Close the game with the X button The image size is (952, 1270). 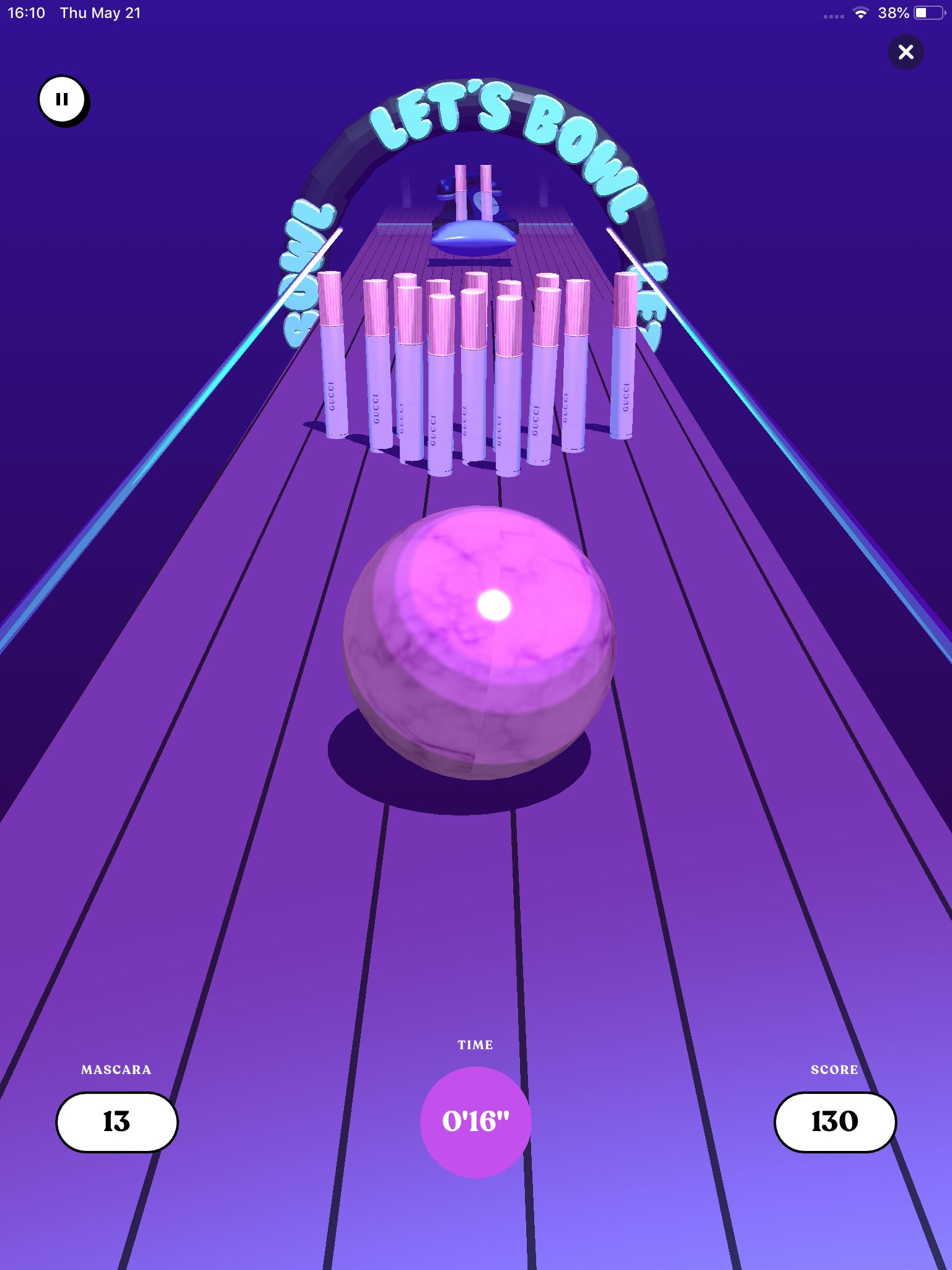906,52
